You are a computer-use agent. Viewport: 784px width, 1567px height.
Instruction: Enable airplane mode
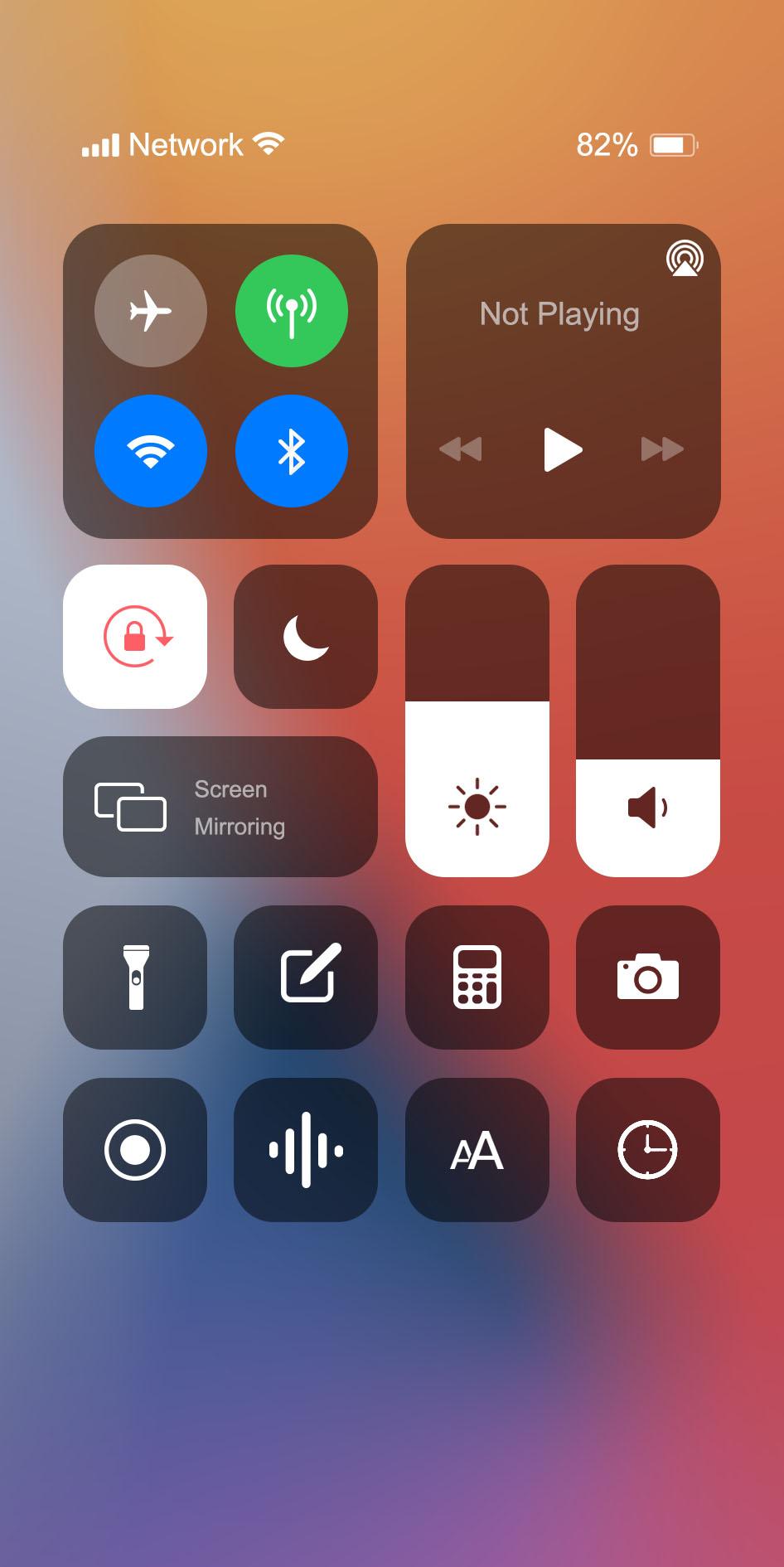[151, 311]
